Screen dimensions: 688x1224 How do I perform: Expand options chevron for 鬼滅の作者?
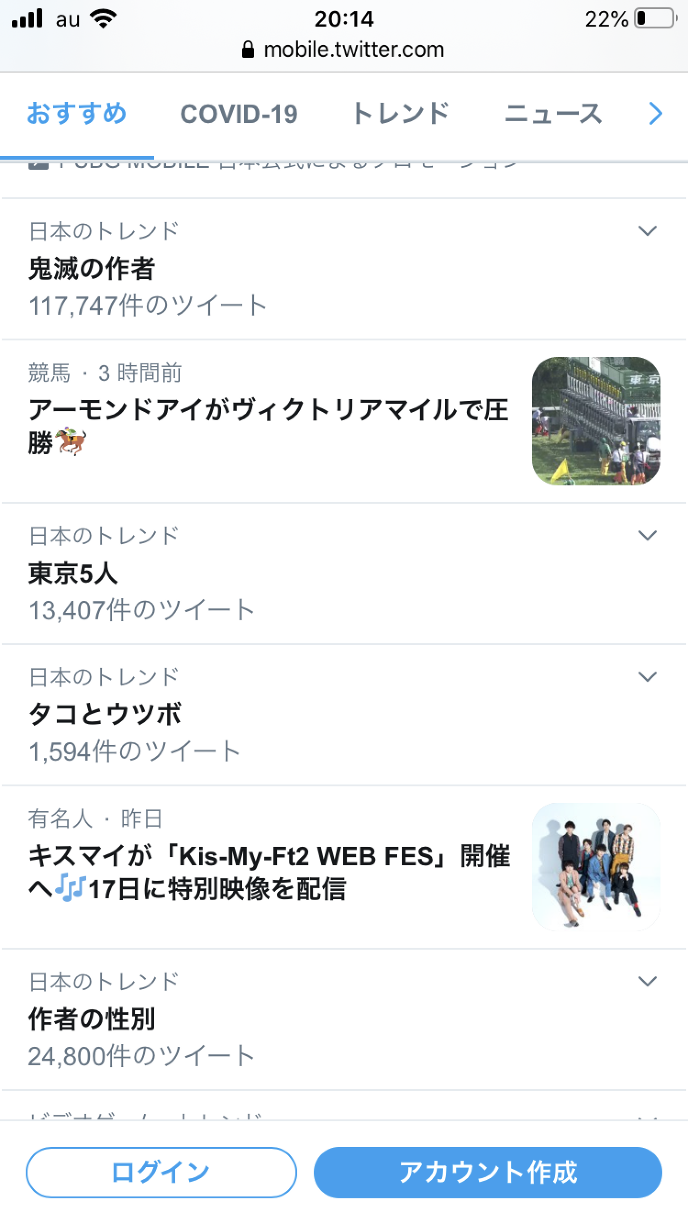(648, 231)
